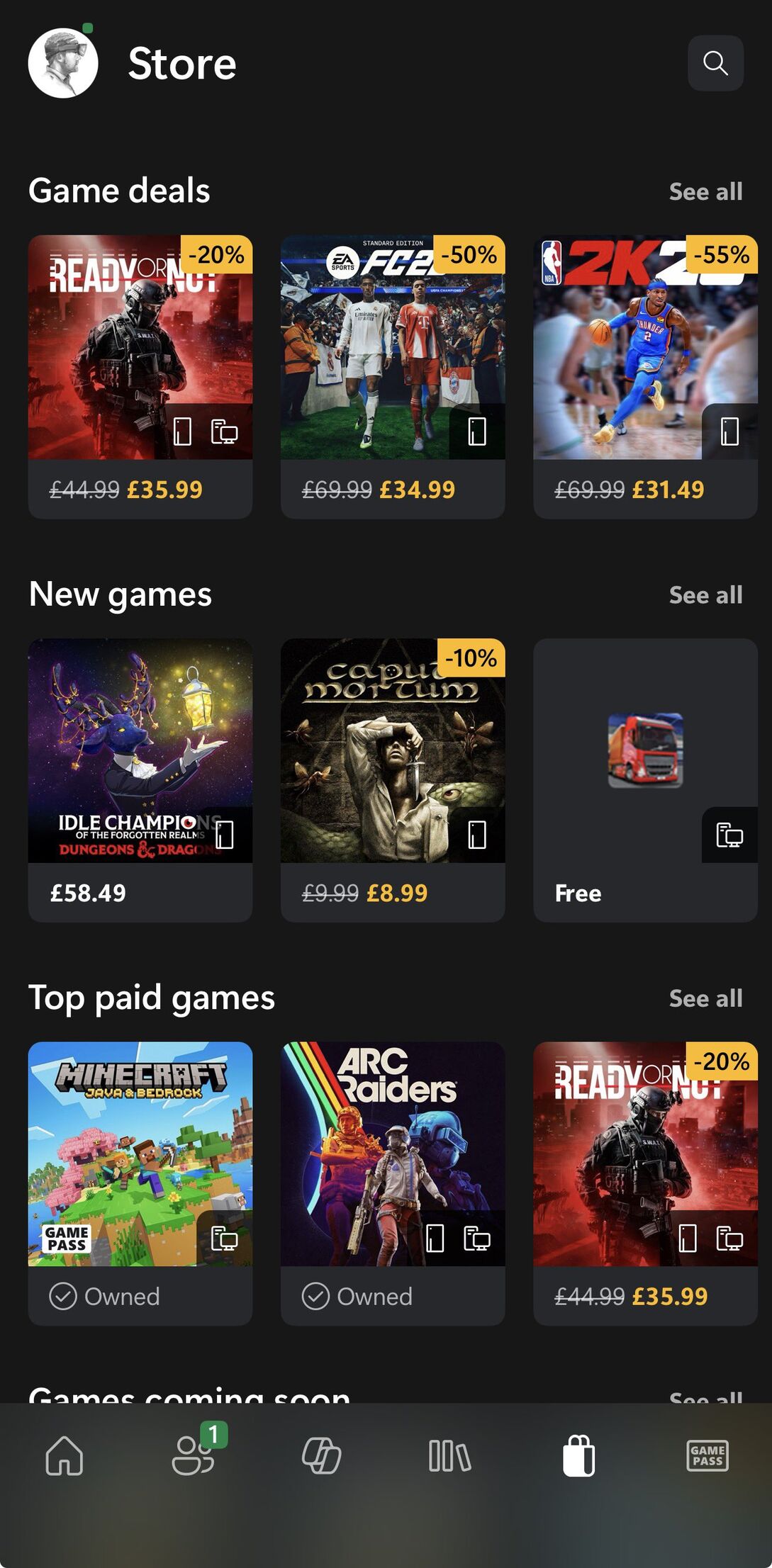See all Game deals
The width and height of the screenshot is (772, 1568).
(x=705, y=191)
